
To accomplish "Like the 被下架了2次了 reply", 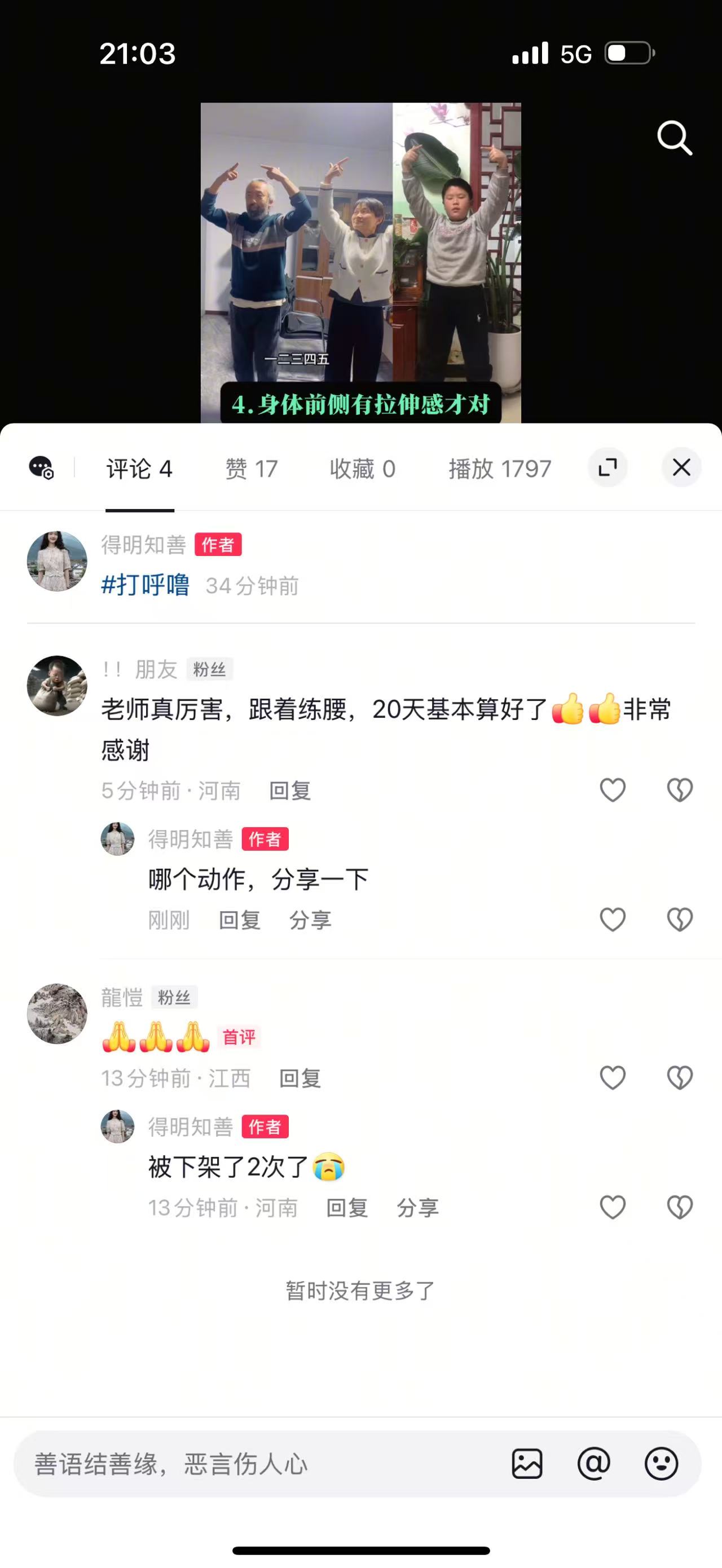I will [613, 1207].
